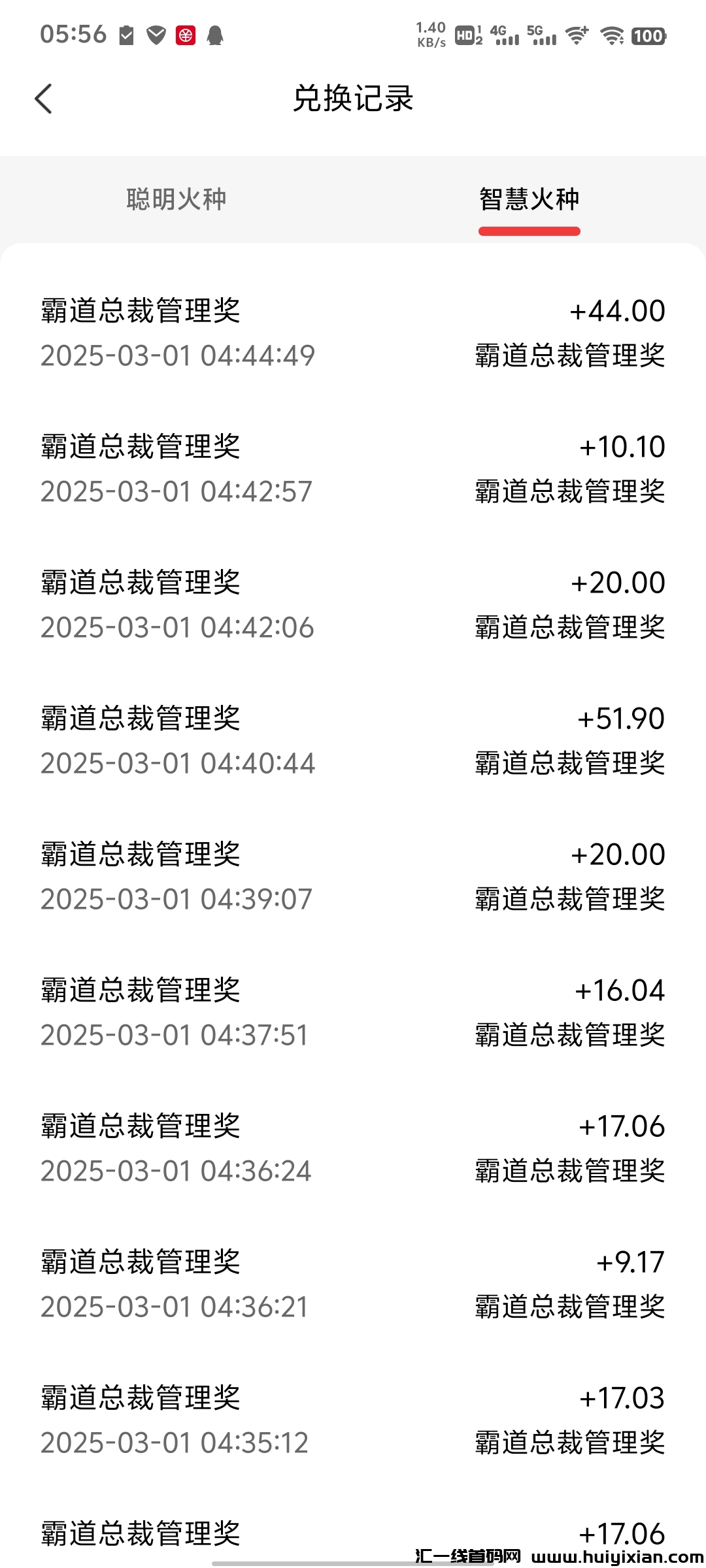
Task: Tap the HD VoLTE indicator icon
Action: (x=467, y=36)
